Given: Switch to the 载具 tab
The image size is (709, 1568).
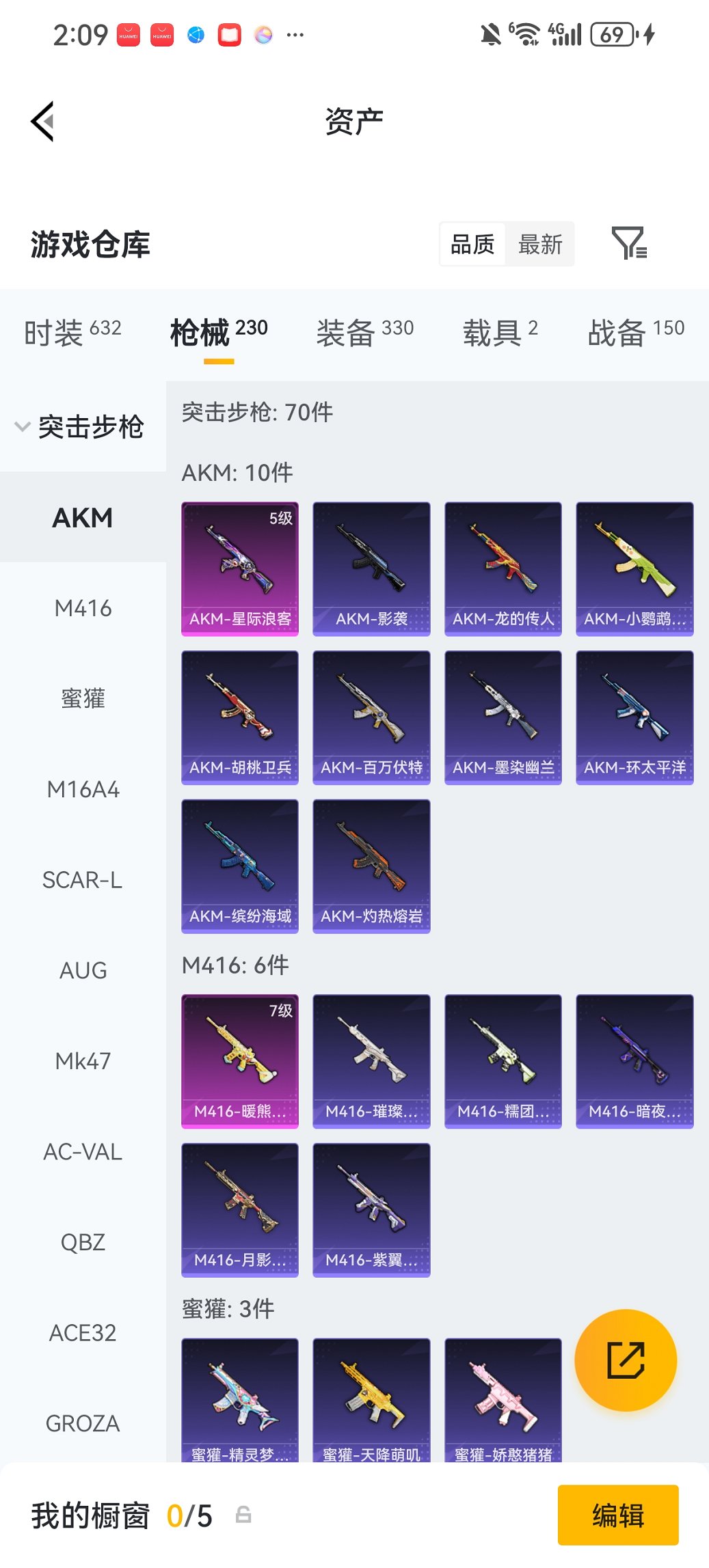Looking at the screenshot, I should (x=500, y=332).
